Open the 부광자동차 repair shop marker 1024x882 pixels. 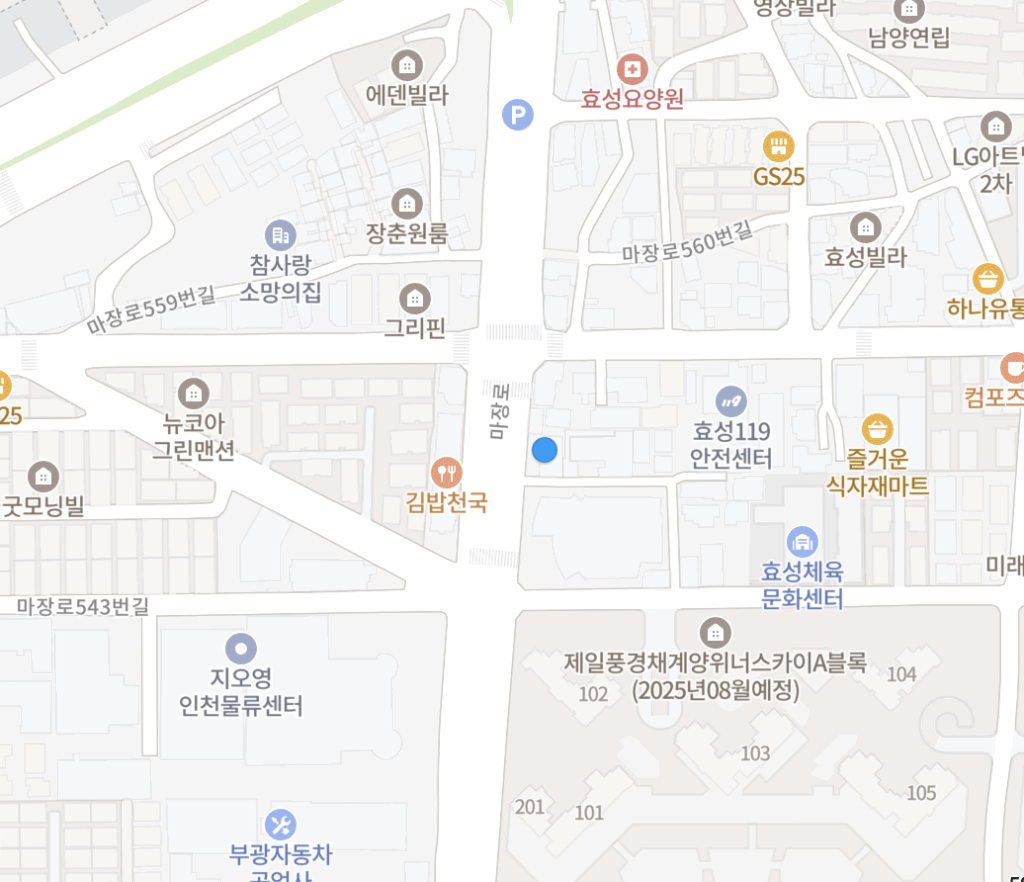point(280,825)
